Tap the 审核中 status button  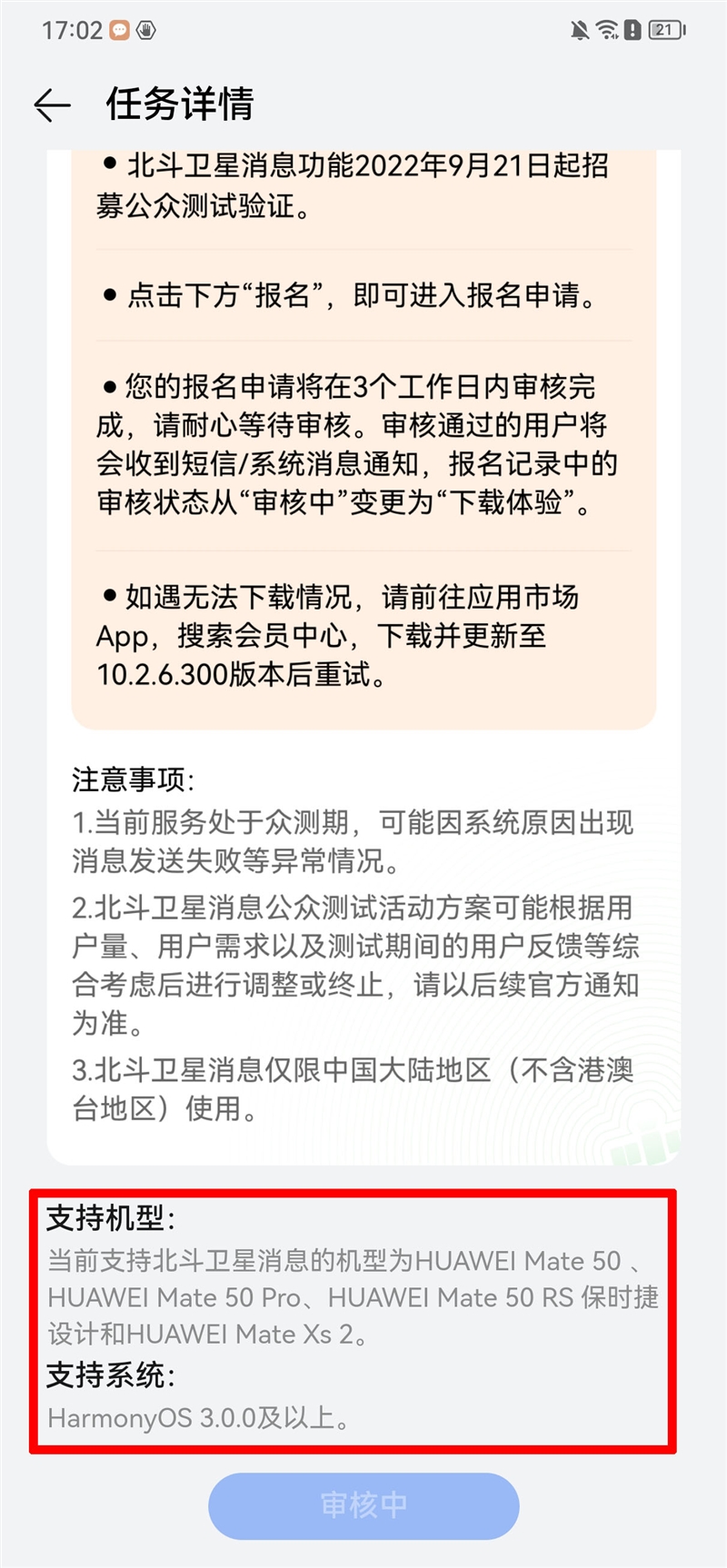click(x=363, y=1505)
